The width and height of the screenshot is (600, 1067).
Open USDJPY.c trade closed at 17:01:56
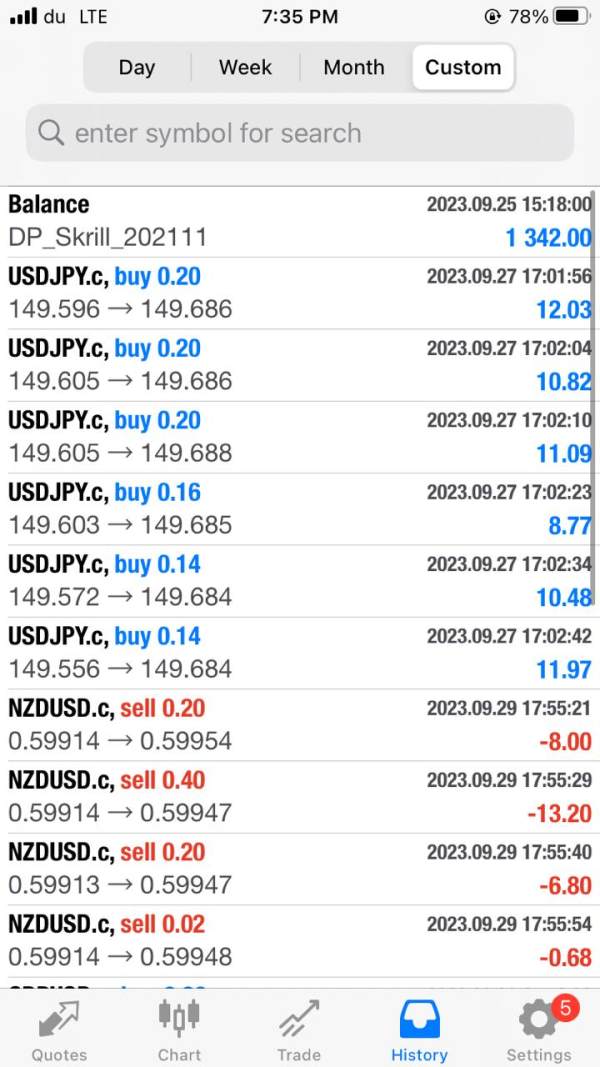coord(300,293)
